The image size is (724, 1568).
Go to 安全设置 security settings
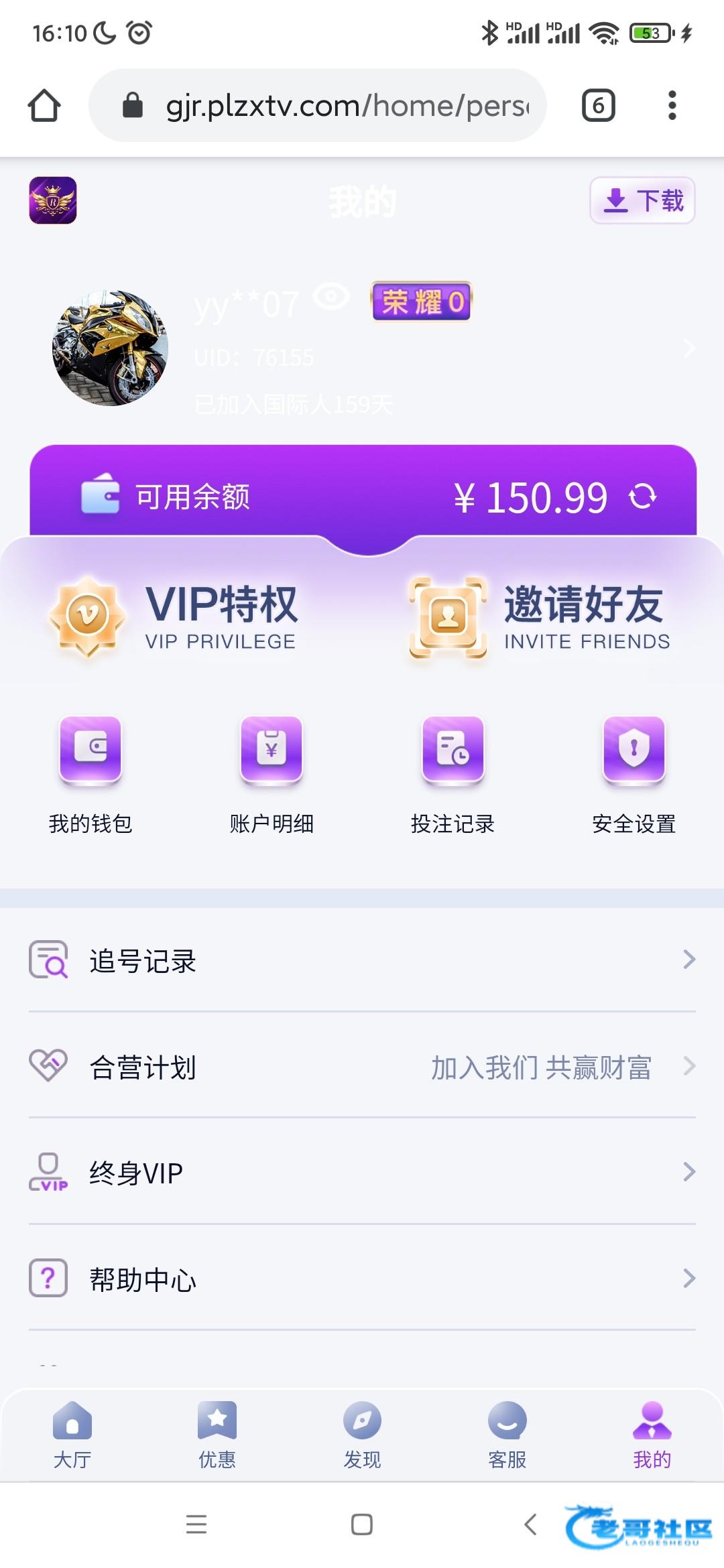[x=633, y=774]
